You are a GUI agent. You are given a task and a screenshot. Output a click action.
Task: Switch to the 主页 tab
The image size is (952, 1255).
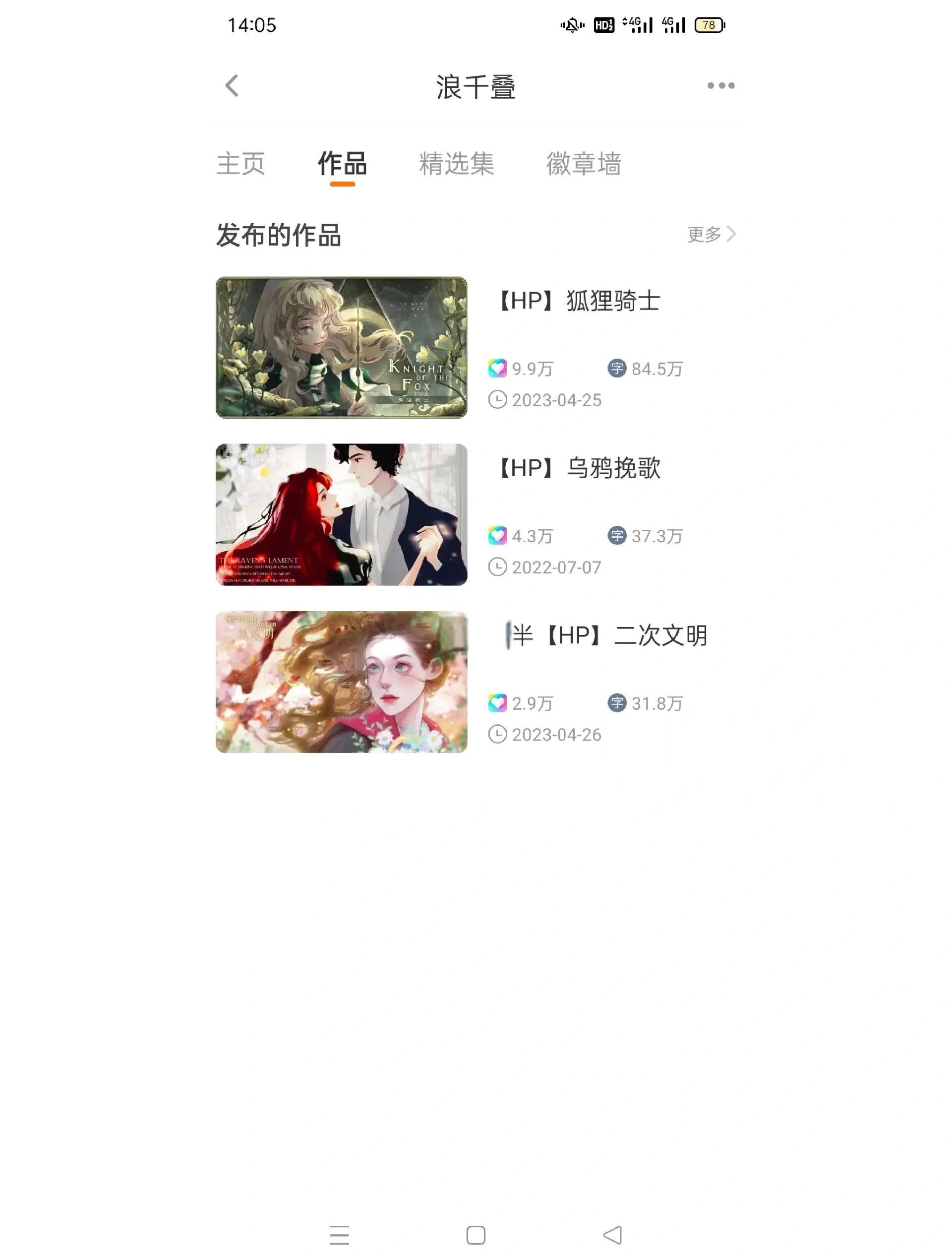point(241,164)
